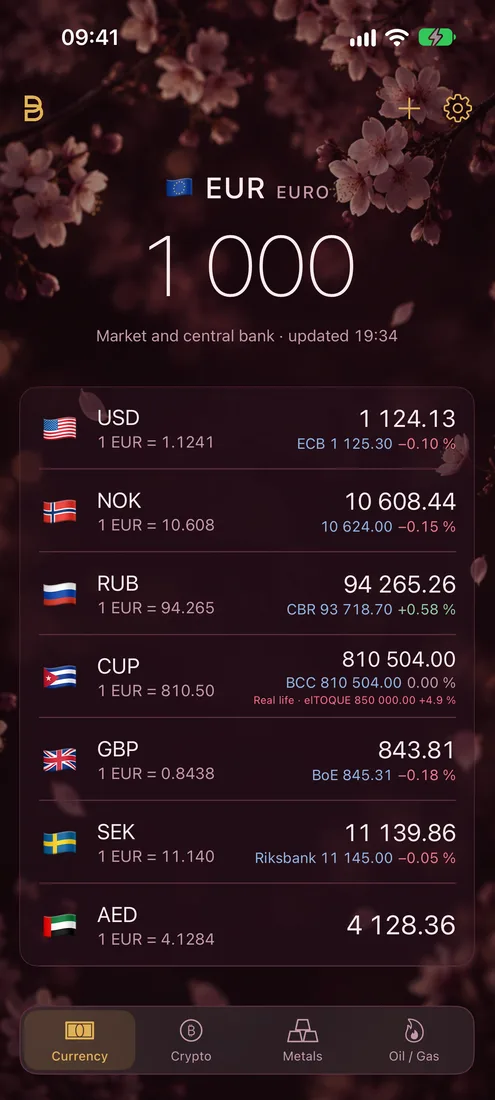
Task: Edit the 1 000 EUR amount
Action: click(250, 267)
